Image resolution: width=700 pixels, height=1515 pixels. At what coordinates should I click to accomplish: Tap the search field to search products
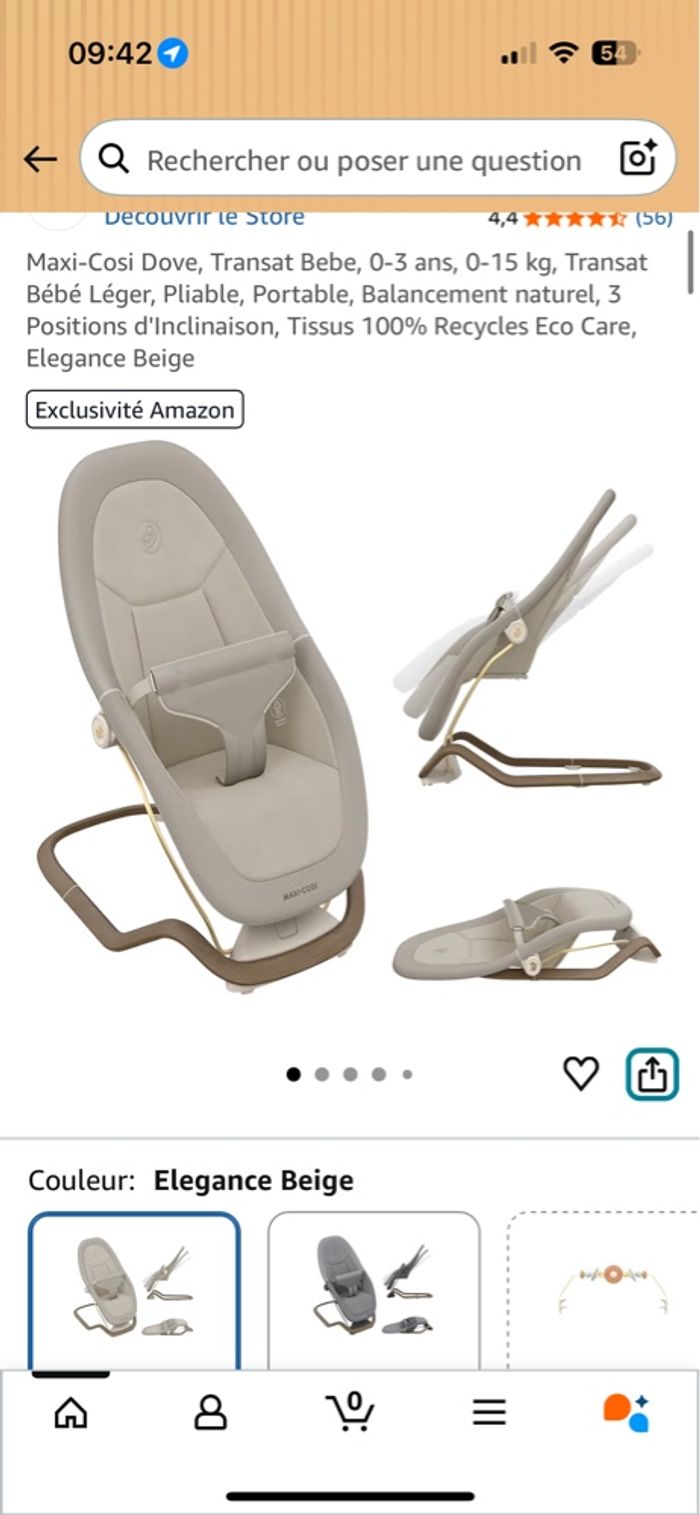(x=360, y=160)
